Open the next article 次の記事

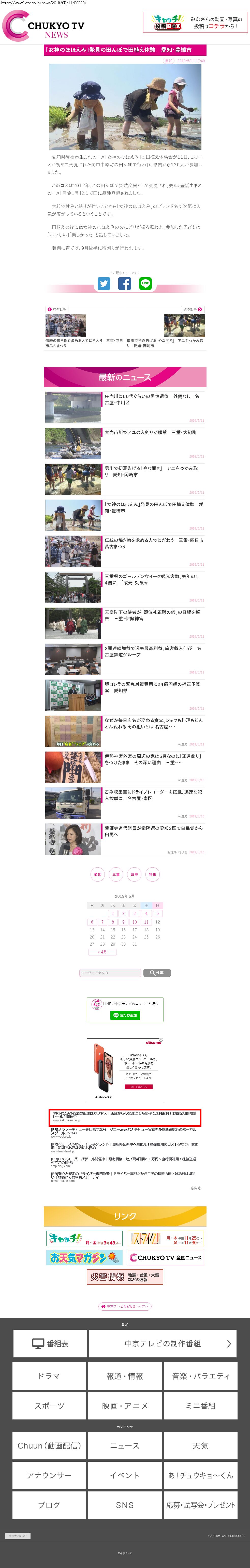166,329
